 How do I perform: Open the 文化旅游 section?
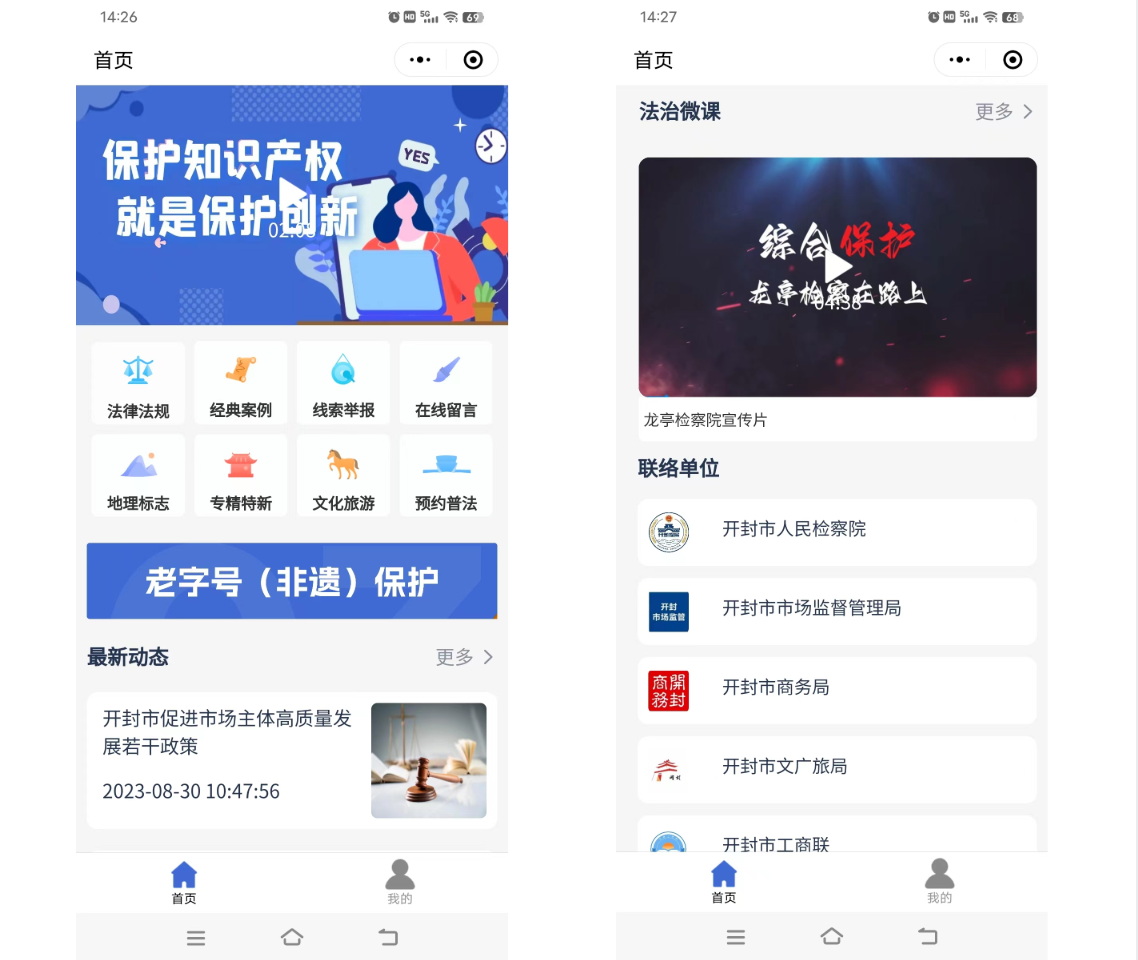(343, 476)
